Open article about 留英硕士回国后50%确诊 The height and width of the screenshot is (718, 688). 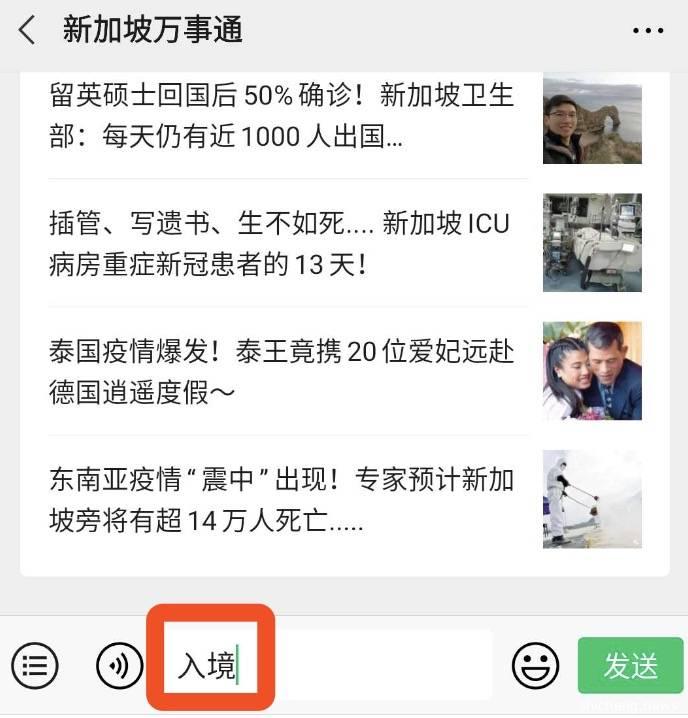click(x=282, y=116)
